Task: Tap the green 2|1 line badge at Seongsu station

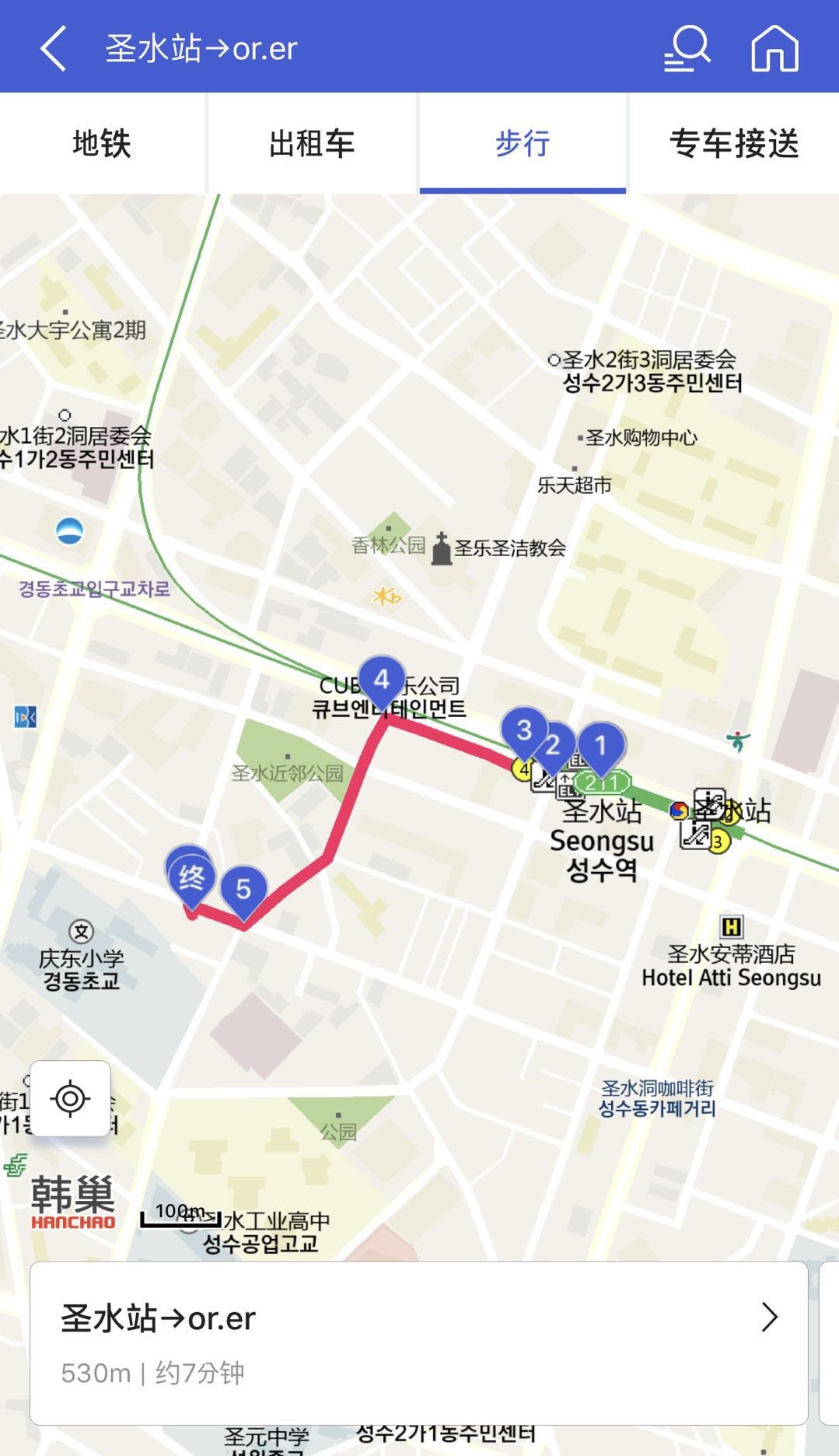Action: (x=601, y=782)
